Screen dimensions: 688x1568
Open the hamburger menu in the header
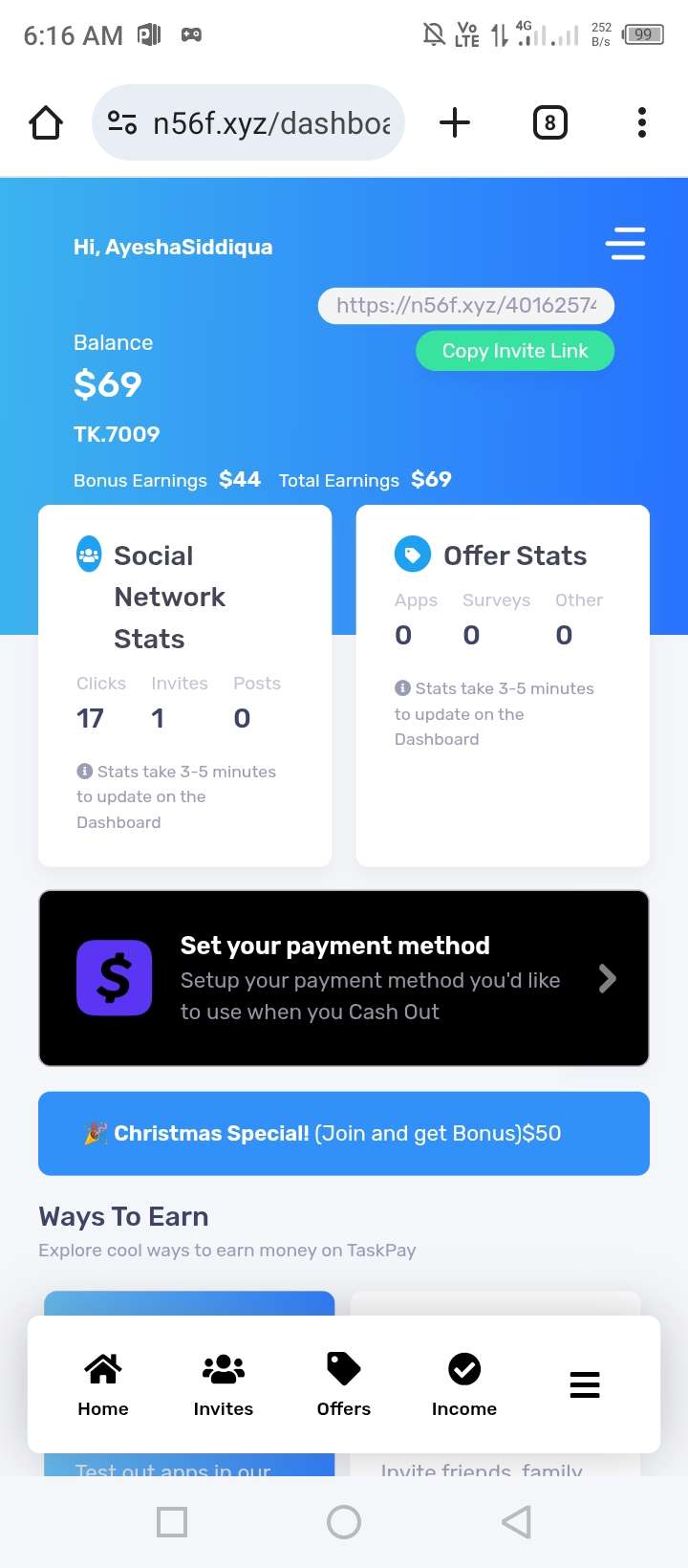[625, 244]
